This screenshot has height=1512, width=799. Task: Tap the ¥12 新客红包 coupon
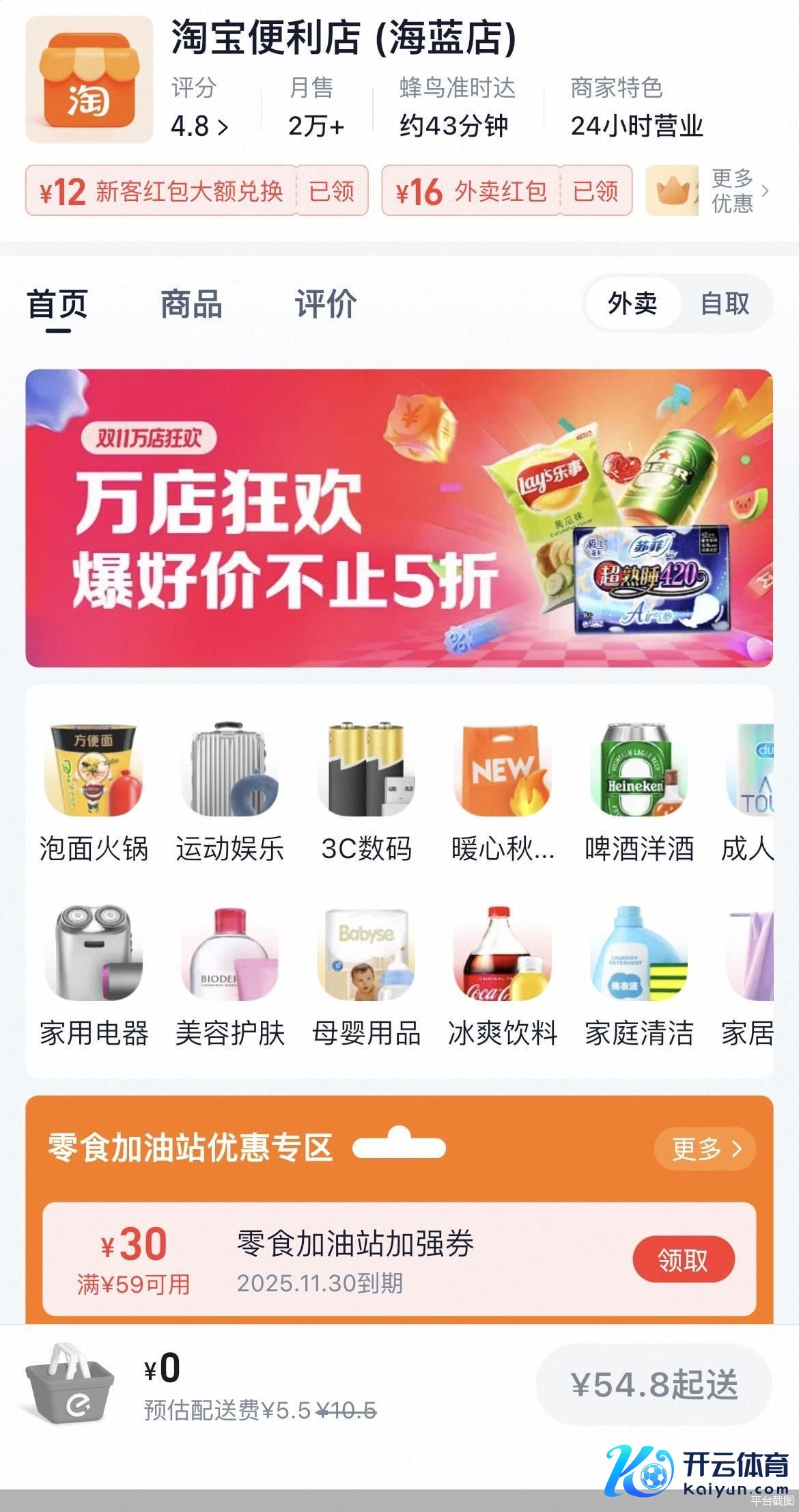[162, 191]
